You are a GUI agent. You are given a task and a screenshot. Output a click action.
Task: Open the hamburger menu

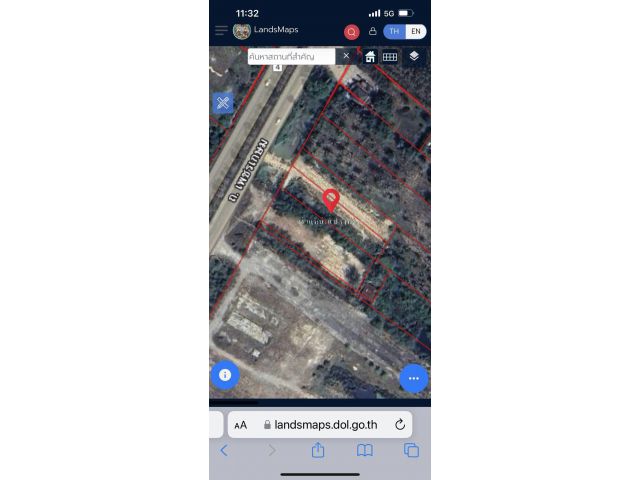221,31
